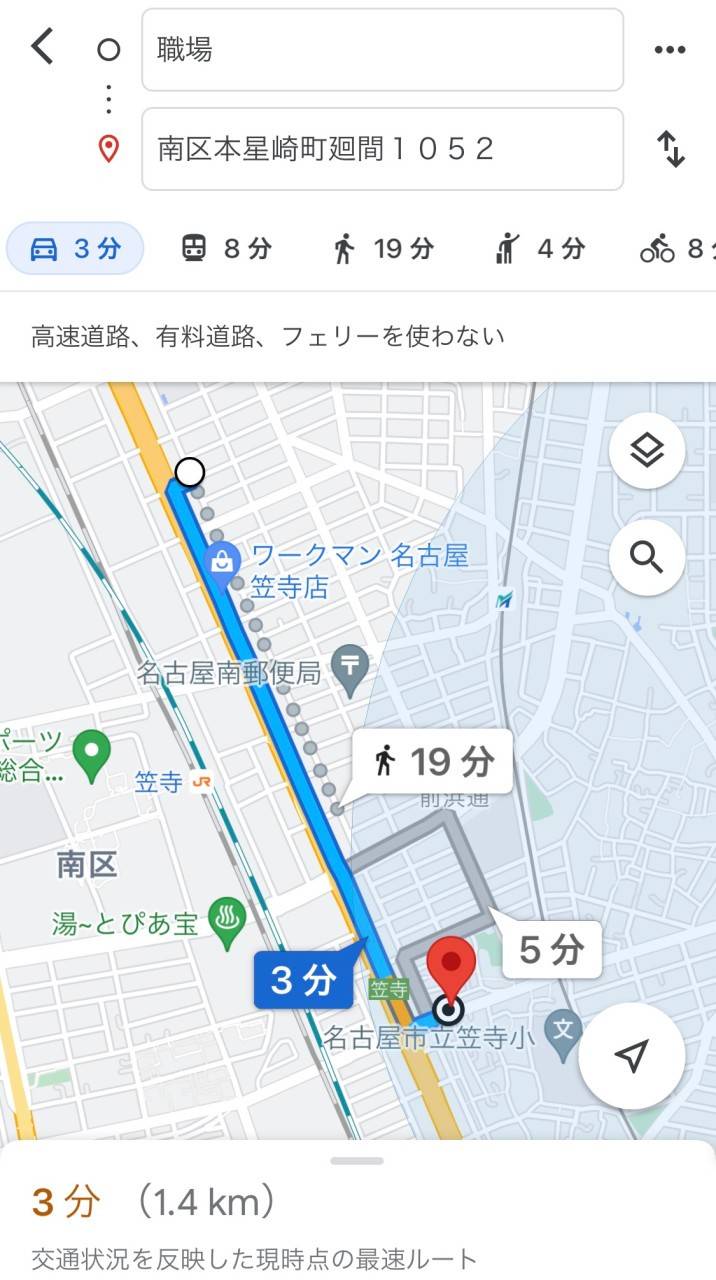Image resolution: width=716 pixels, height=1280 pixels.
Task: Select the car tab showing 3分
Action: (x=75, y=249)
